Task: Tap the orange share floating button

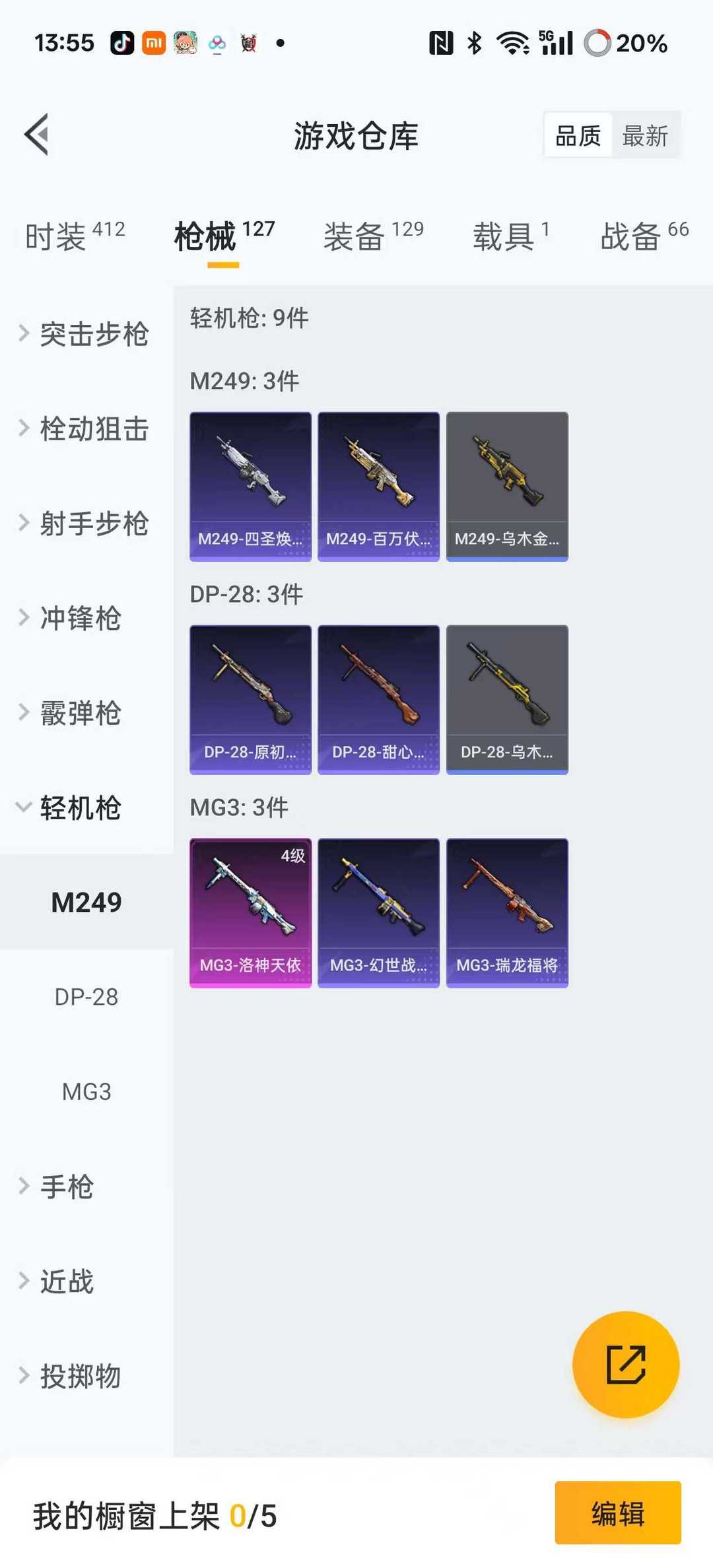Action: (625, 1364)
